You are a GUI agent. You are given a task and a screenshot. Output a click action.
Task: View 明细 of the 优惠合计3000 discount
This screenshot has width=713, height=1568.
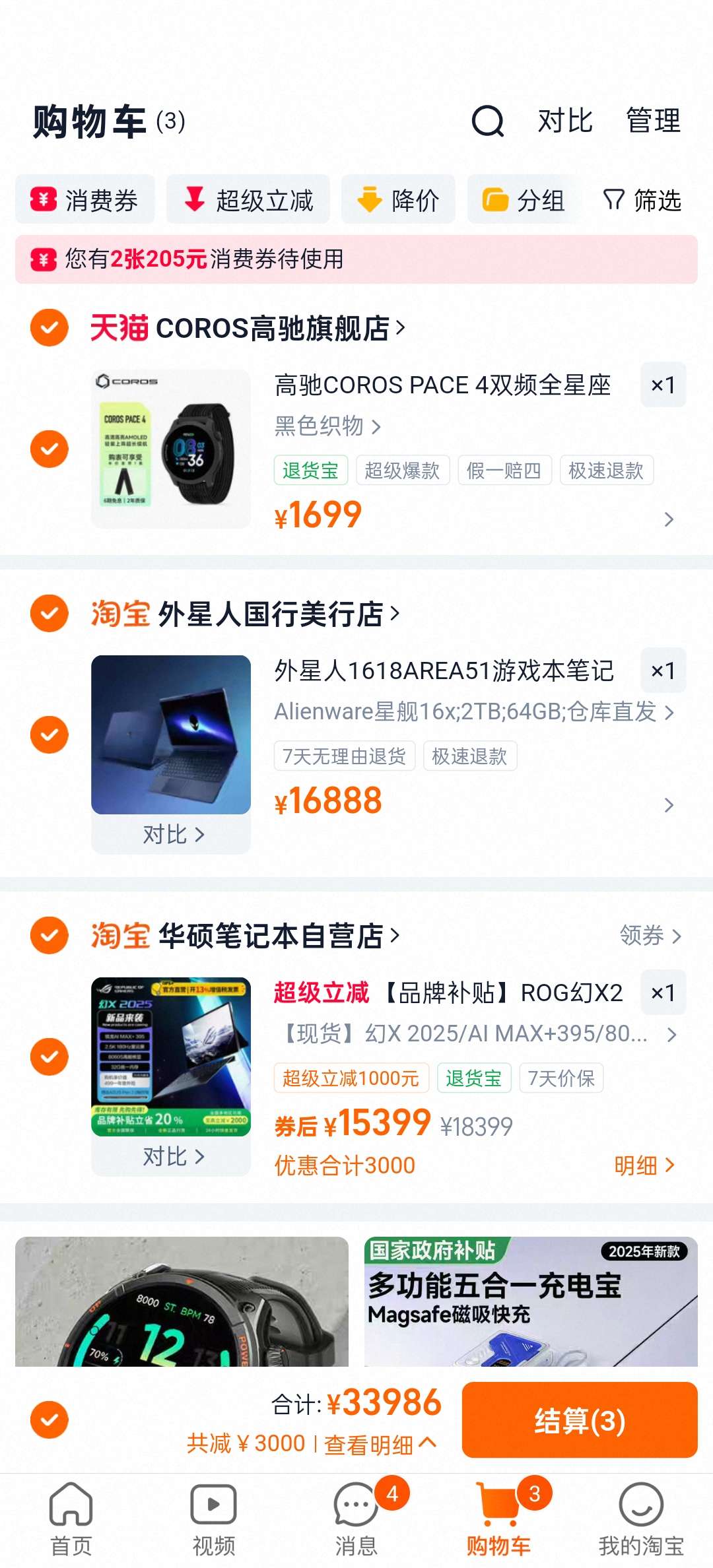644,1165
